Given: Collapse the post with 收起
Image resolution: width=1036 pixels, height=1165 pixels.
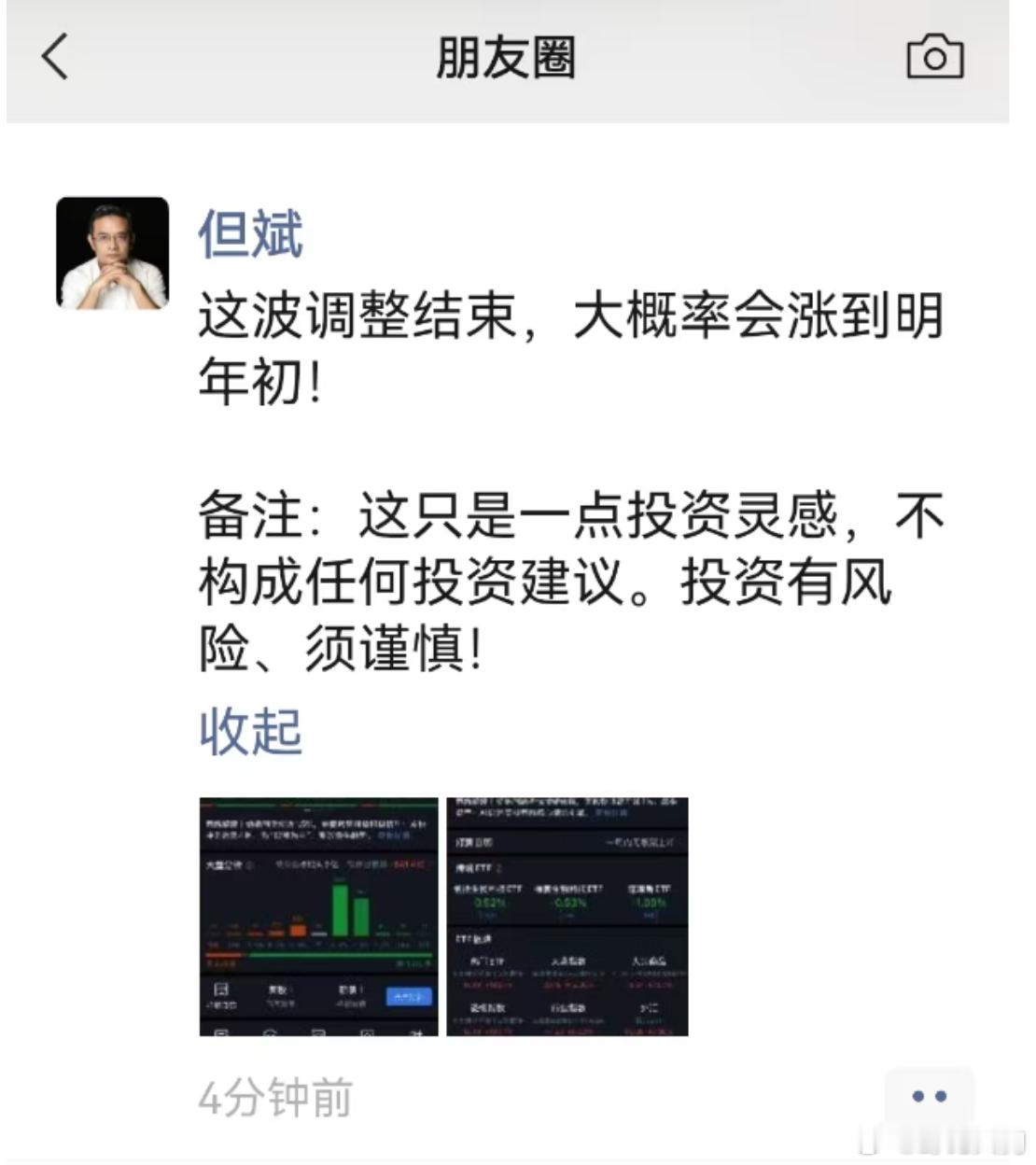Looking at the screenshot, I should point(250,731).
